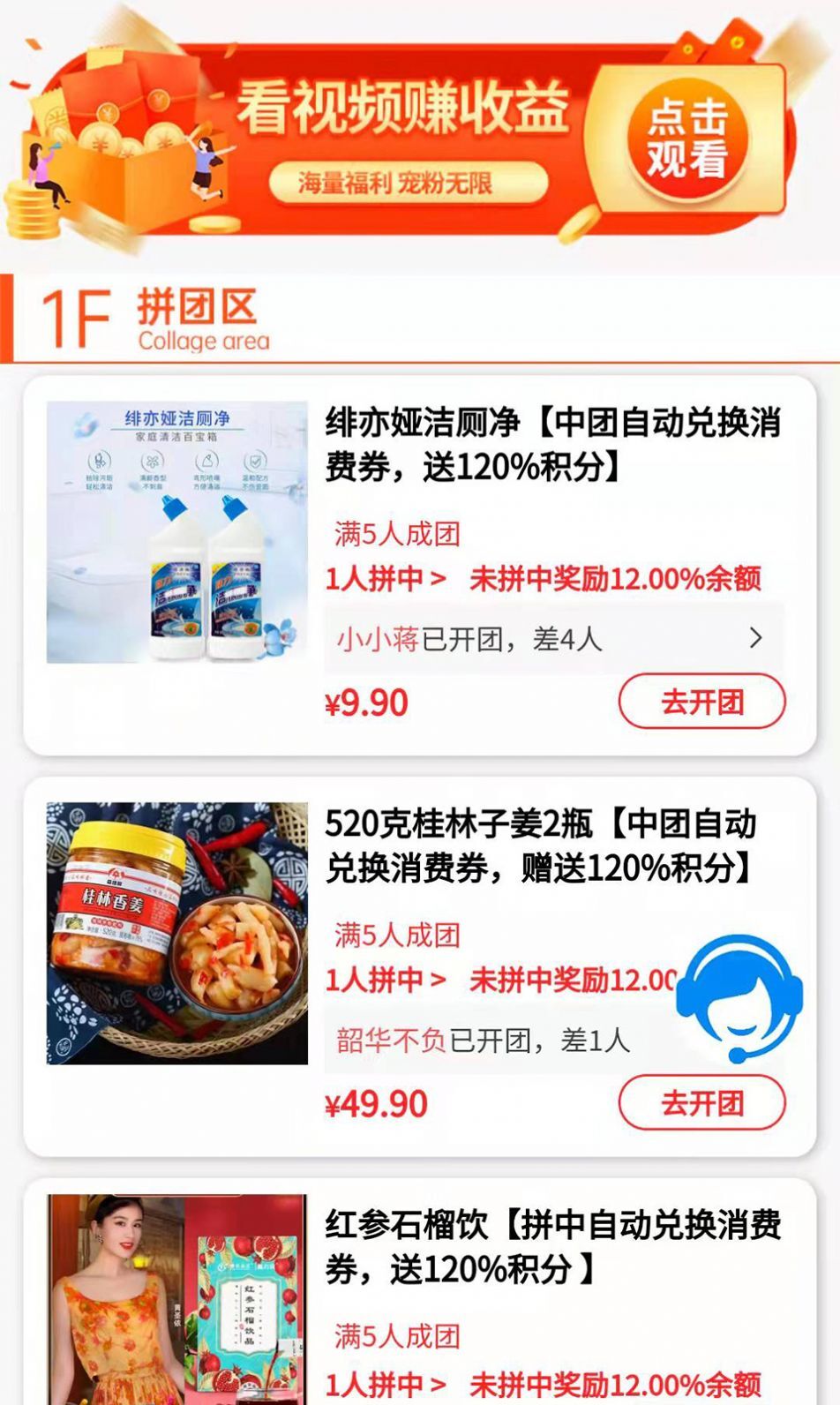Expand 小小蒋's group via the right chevron
The width and height of the screenshot is (840, 1405).
pyautogui.click(x=757, y=638)
